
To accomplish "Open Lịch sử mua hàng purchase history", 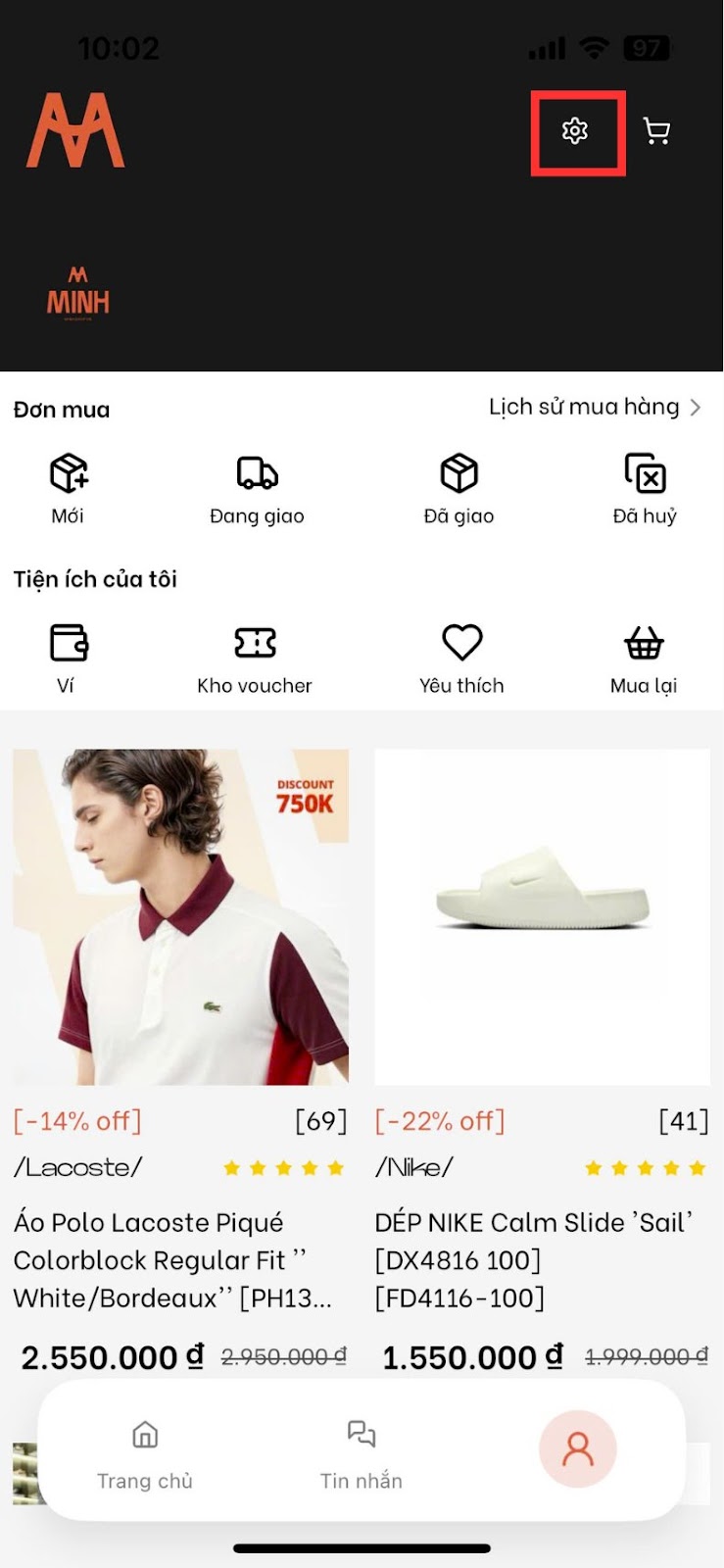I will click(x=595, y=408).
